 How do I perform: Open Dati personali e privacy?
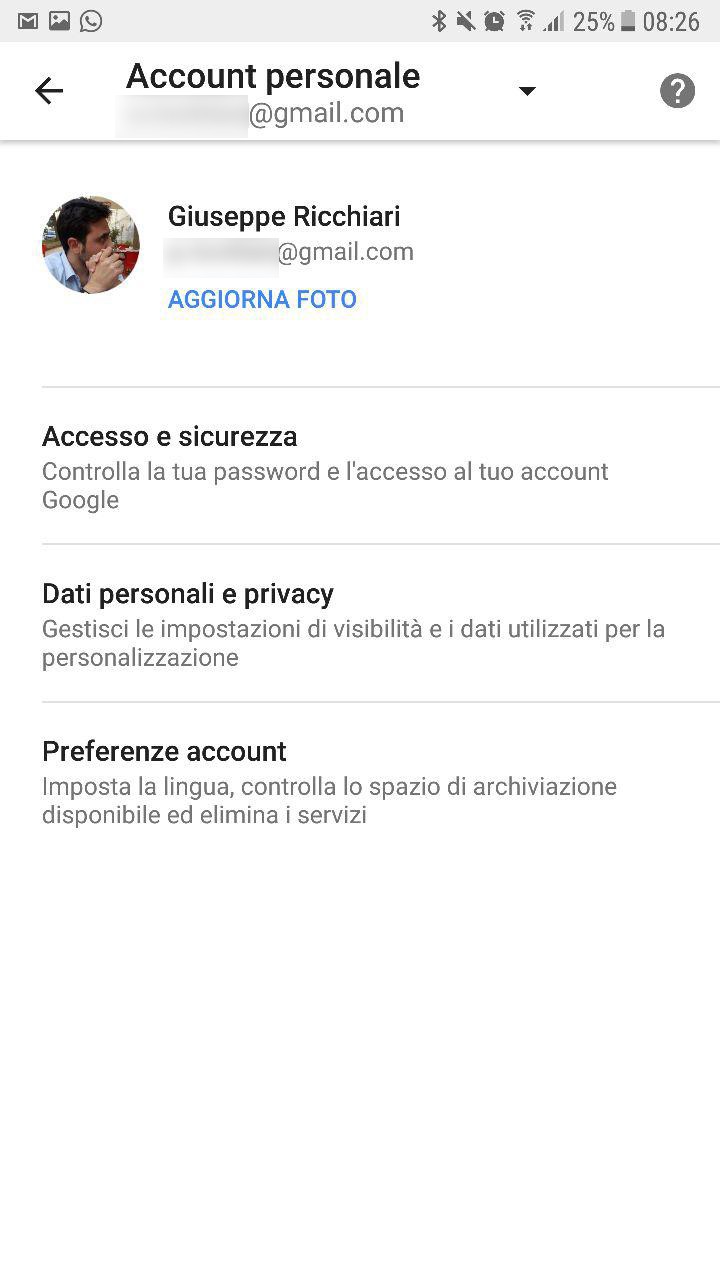click(381, 624)
